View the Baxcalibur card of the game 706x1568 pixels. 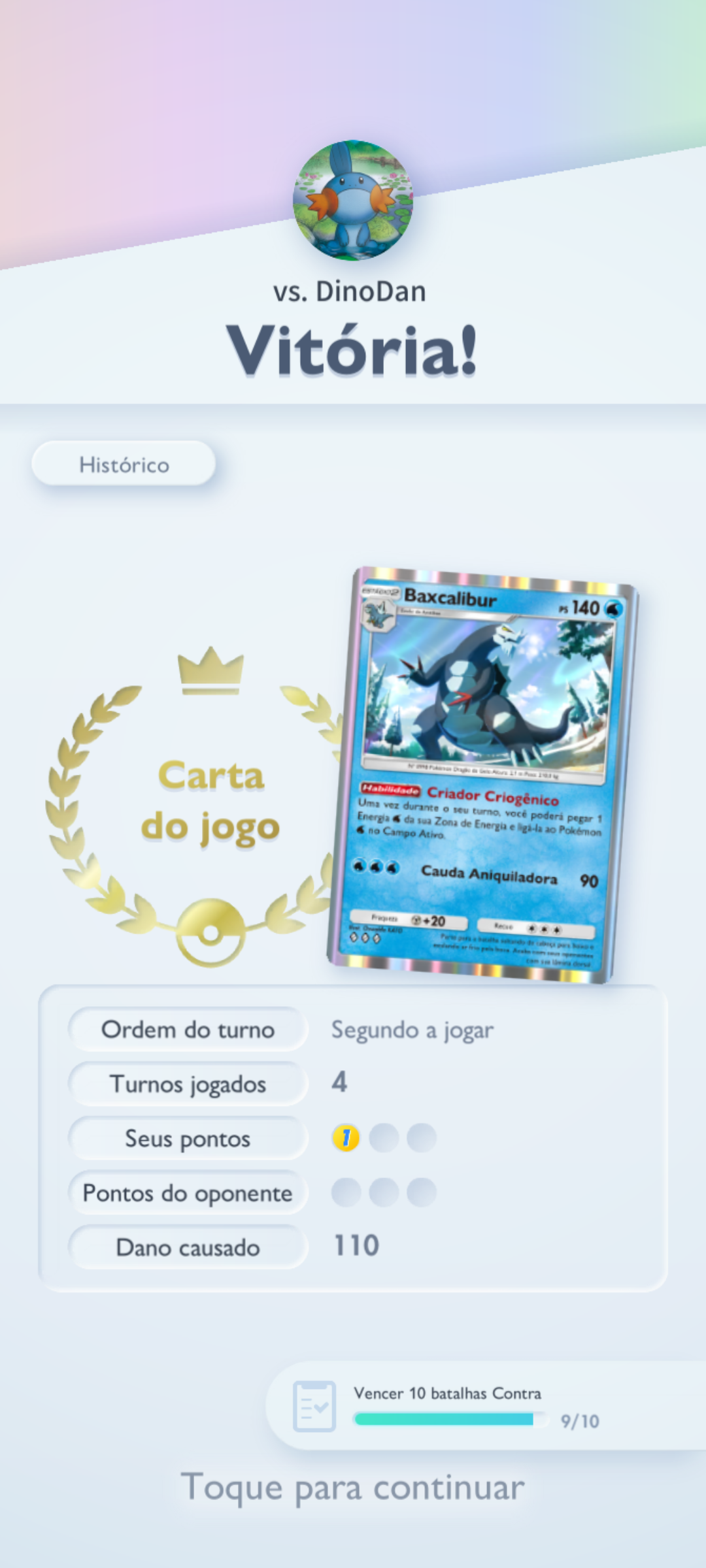(x=482, y=774)
